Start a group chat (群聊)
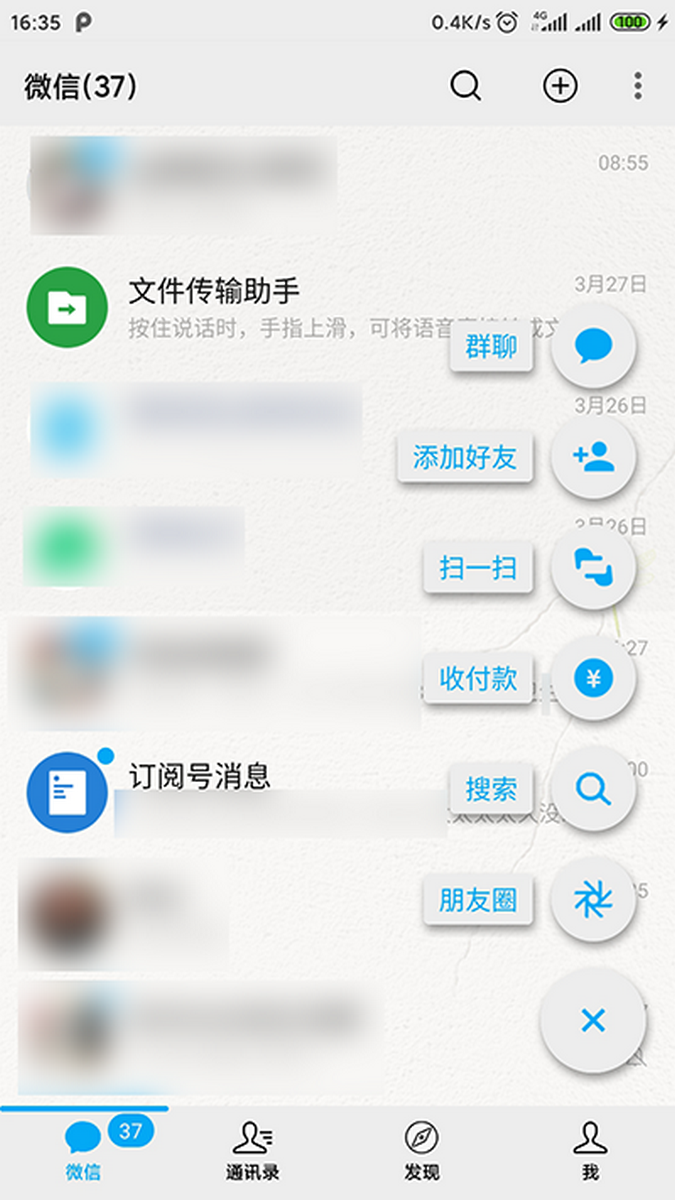675x1200 pixels. tap(593, 347)
